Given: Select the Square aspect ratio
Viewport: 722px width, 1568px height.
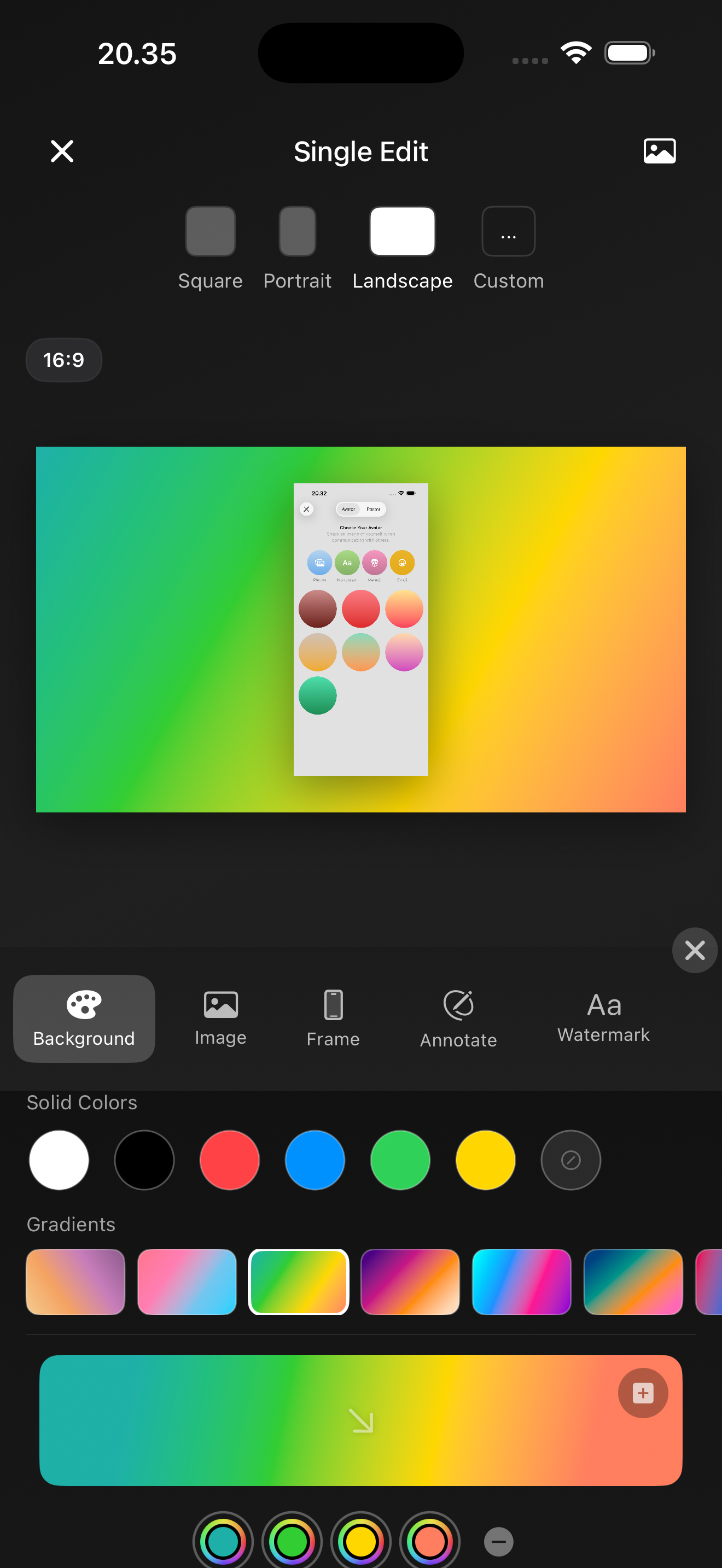Looking at the screenshot, I should pyautogui.click(x=210, y=232).
